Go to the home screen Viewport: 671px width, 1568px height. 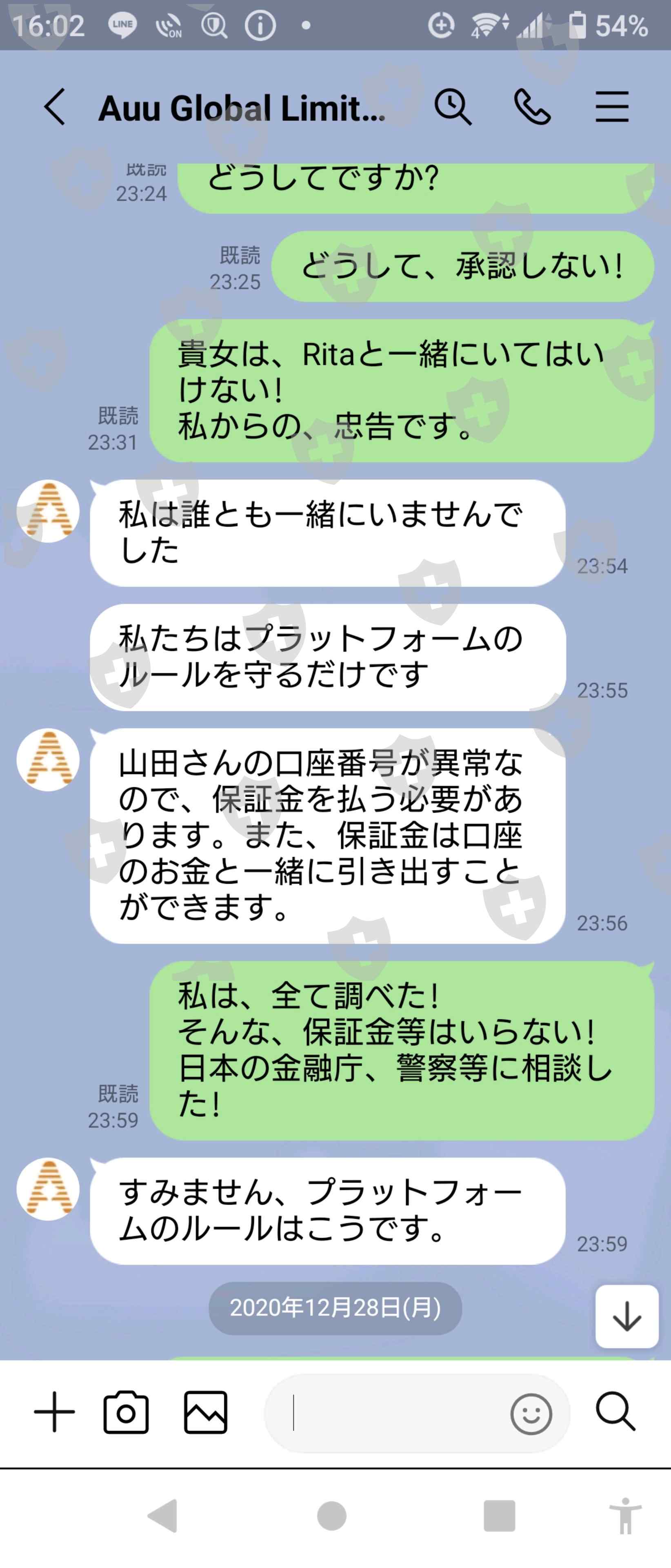point(331,1516)
